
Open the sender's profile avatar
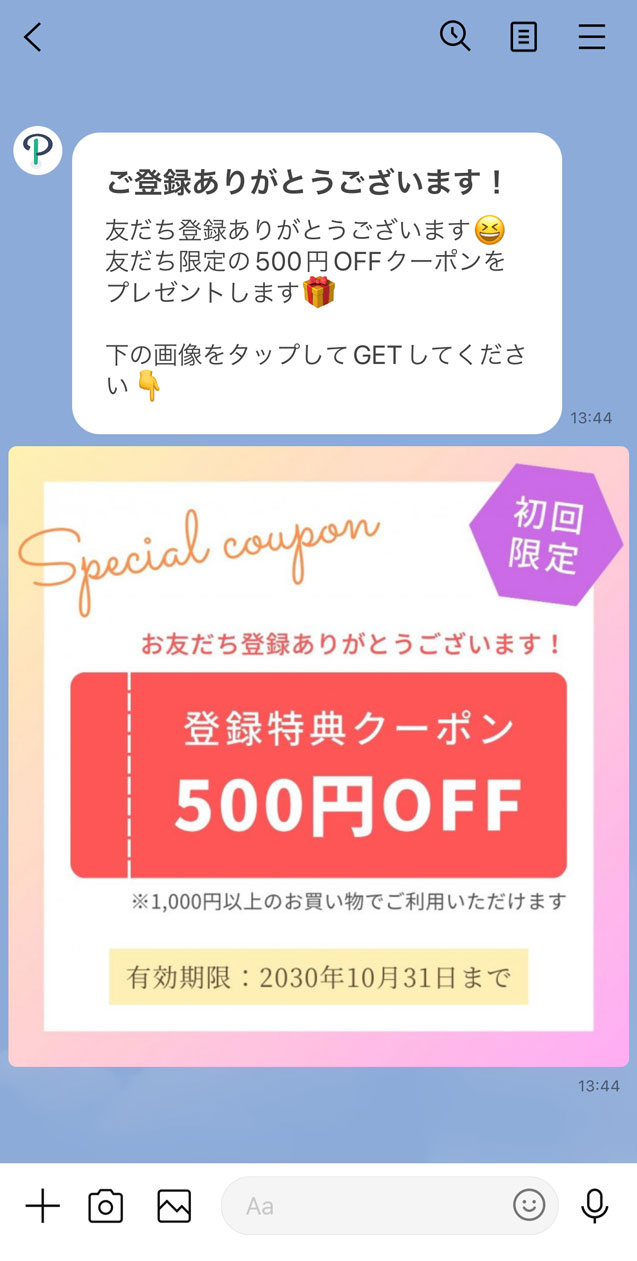pyautogui.click(x=38, y=151)
